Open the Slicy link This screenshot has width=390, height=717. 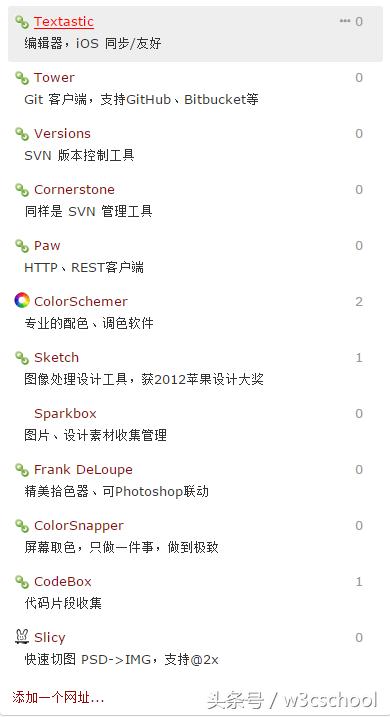50,637
